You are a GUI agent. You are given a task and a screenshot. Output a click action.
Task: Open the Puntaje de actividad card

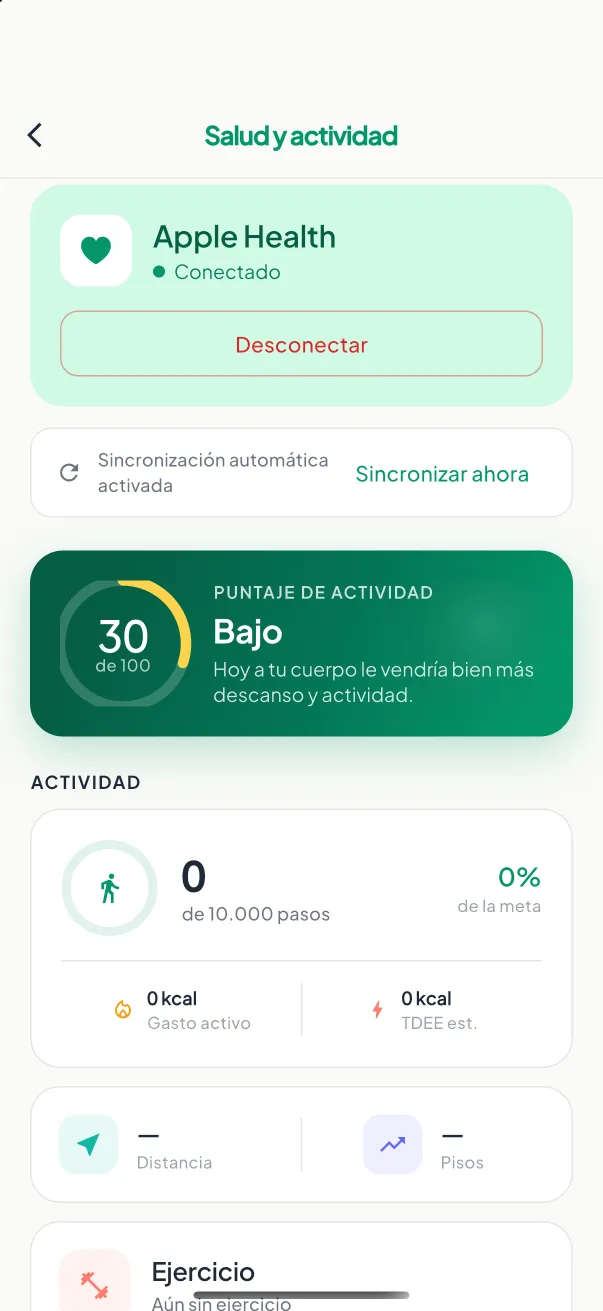pyautogui.click(x=301, y=643)
